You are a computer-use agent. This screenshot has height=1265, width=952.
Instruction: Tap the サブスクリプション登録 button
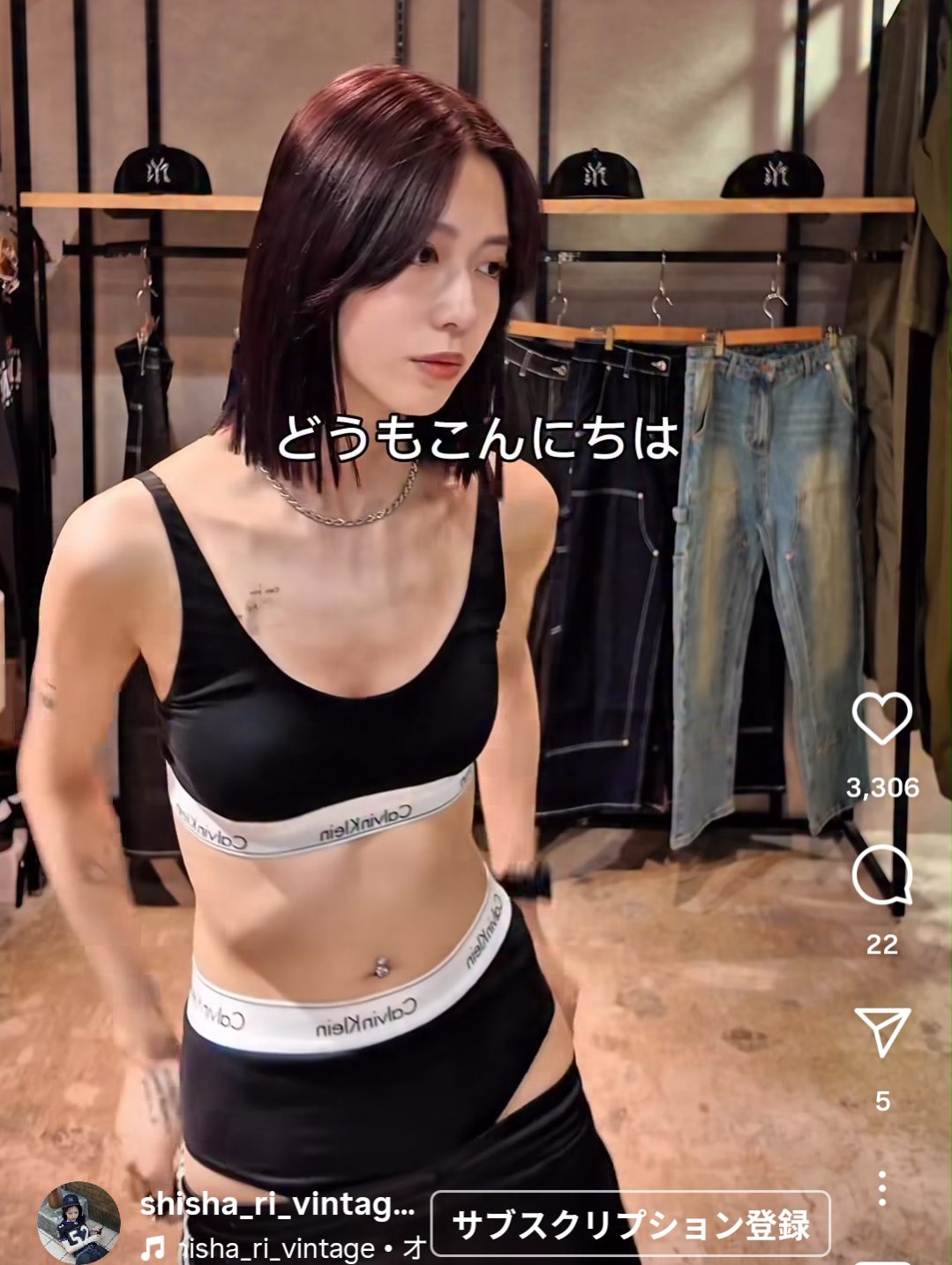pyautogui.click(x=630, y=1224)
